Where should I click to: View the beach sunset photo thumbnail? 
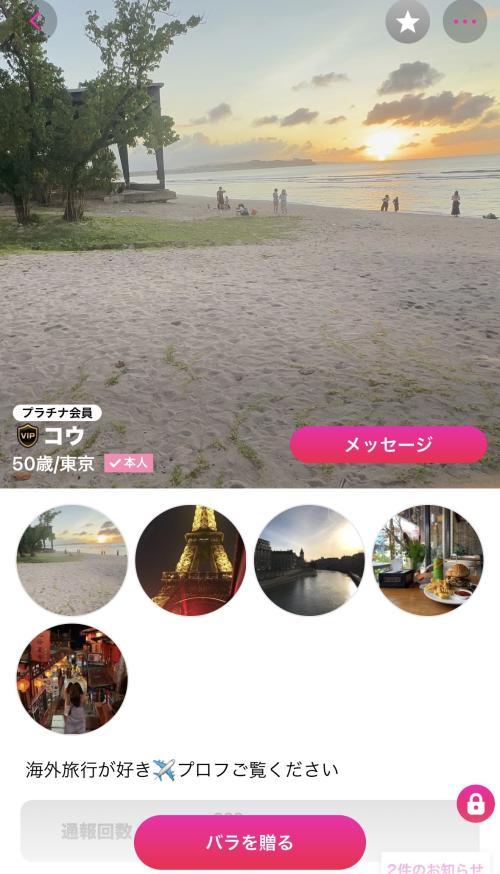point(72,560)
